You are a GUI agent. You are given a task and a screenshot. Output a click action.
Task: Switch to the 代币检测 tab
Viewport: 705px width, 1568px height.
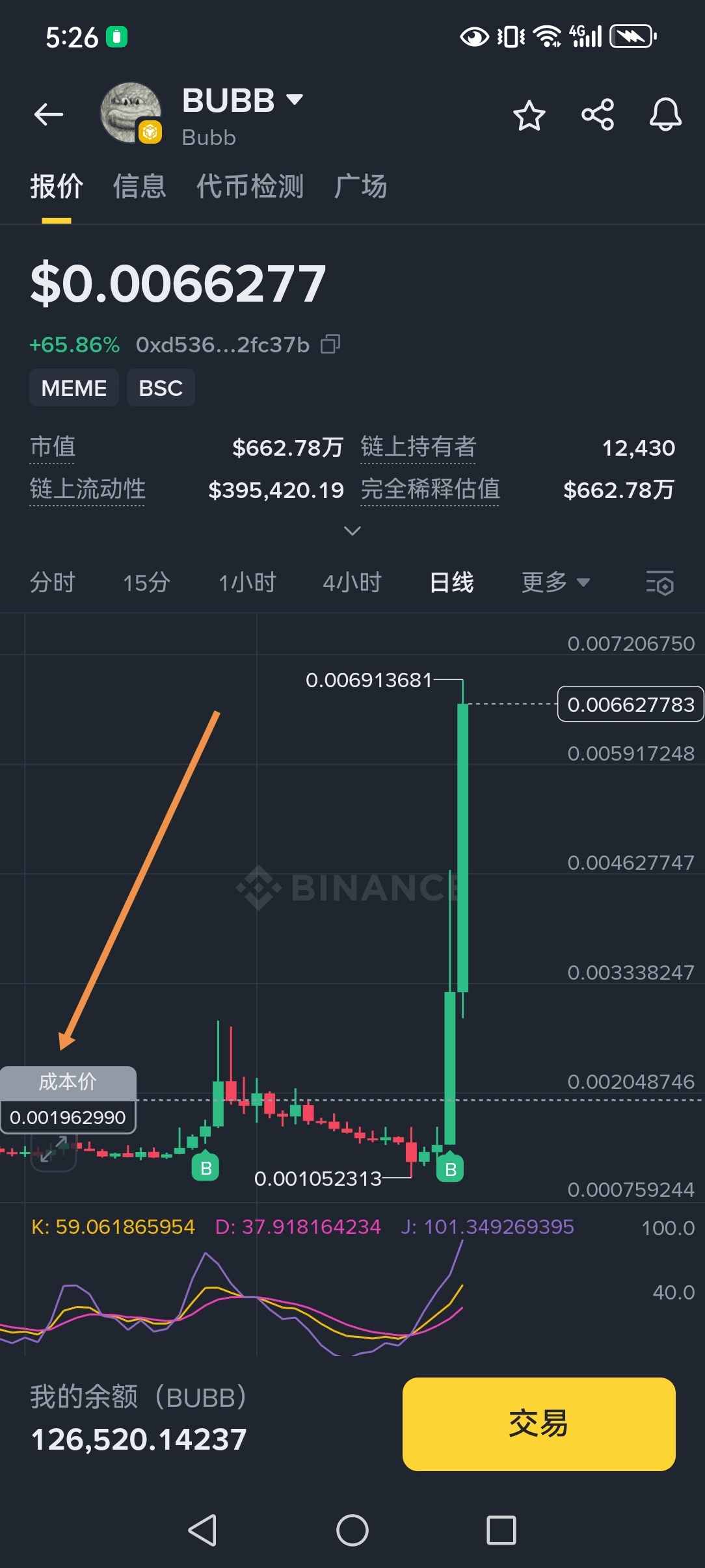(250, 187)
